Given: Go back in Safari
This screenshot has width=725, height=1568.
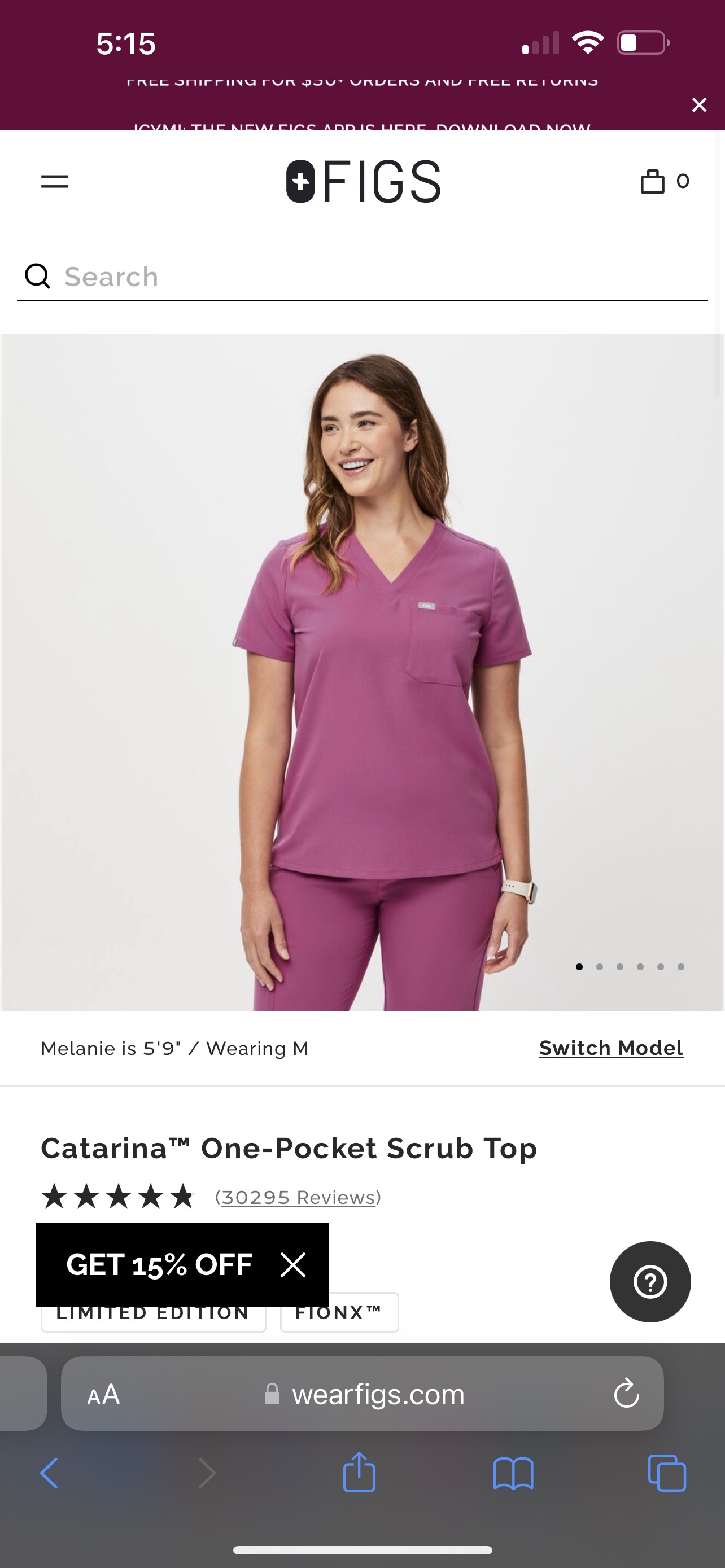Looking at the screenshot, I should (49, 1473).
